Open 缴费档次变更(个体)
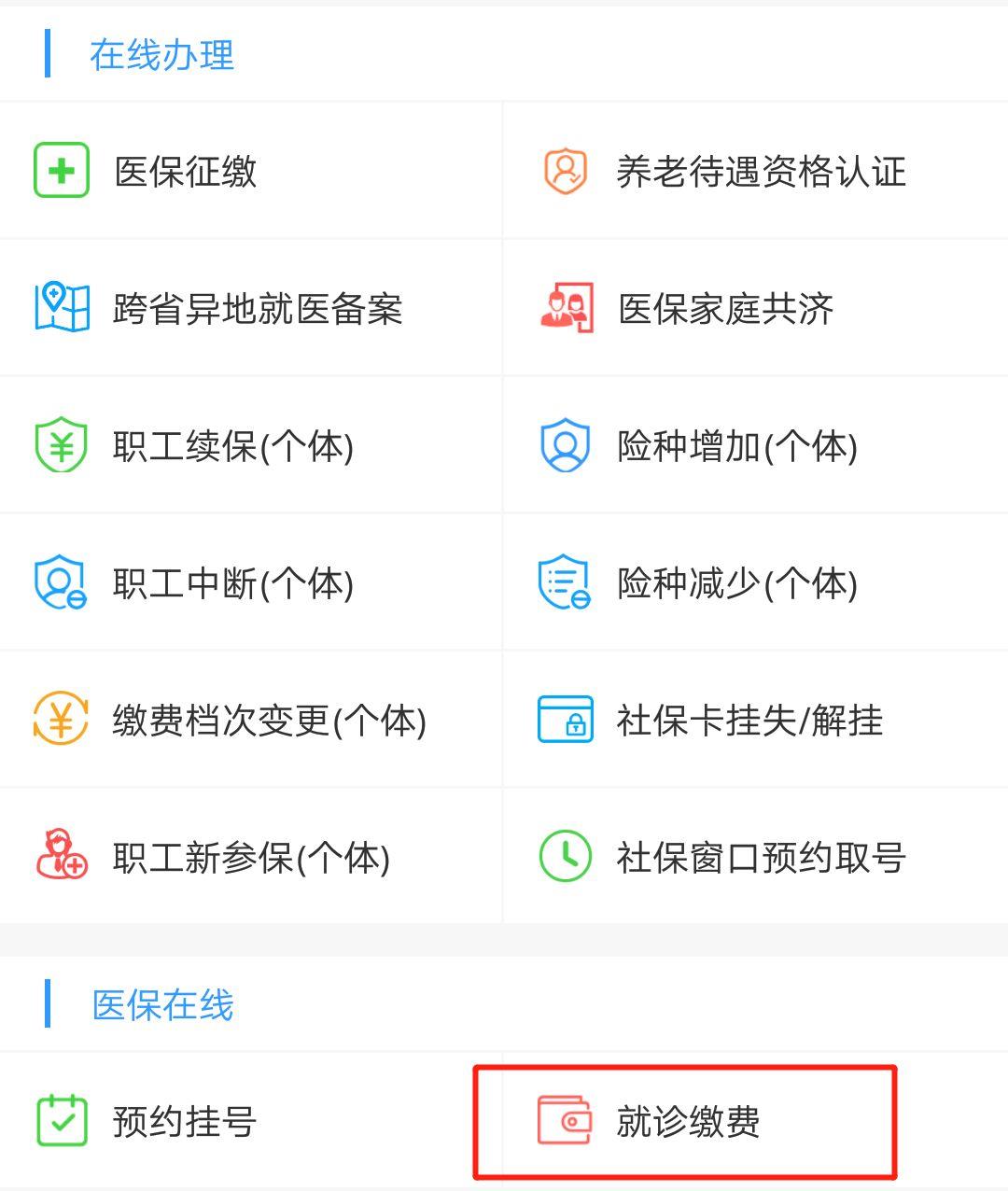Screen dimensions: 1008x1191 [x=269, y=721]
